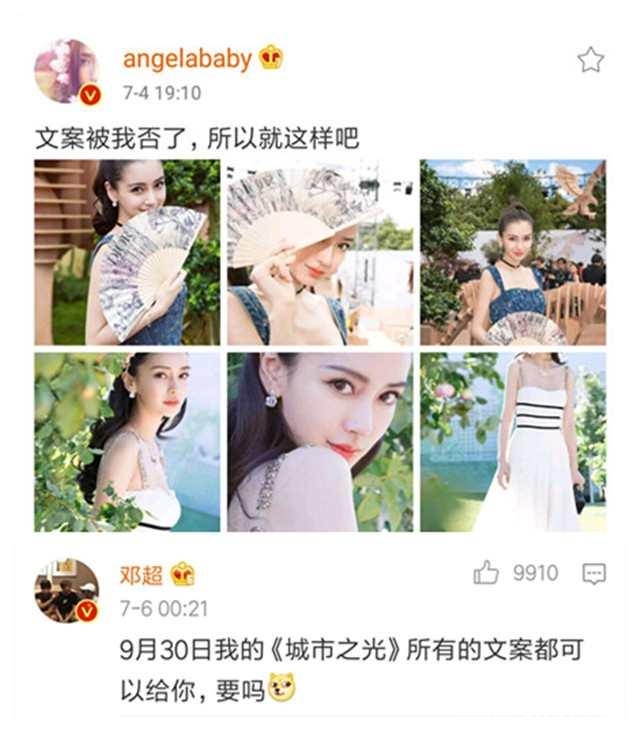Open angelababy's profile avatar
The width and height of the screenshot is (640, 731).
pyautogui.click(x=67, y=72)
